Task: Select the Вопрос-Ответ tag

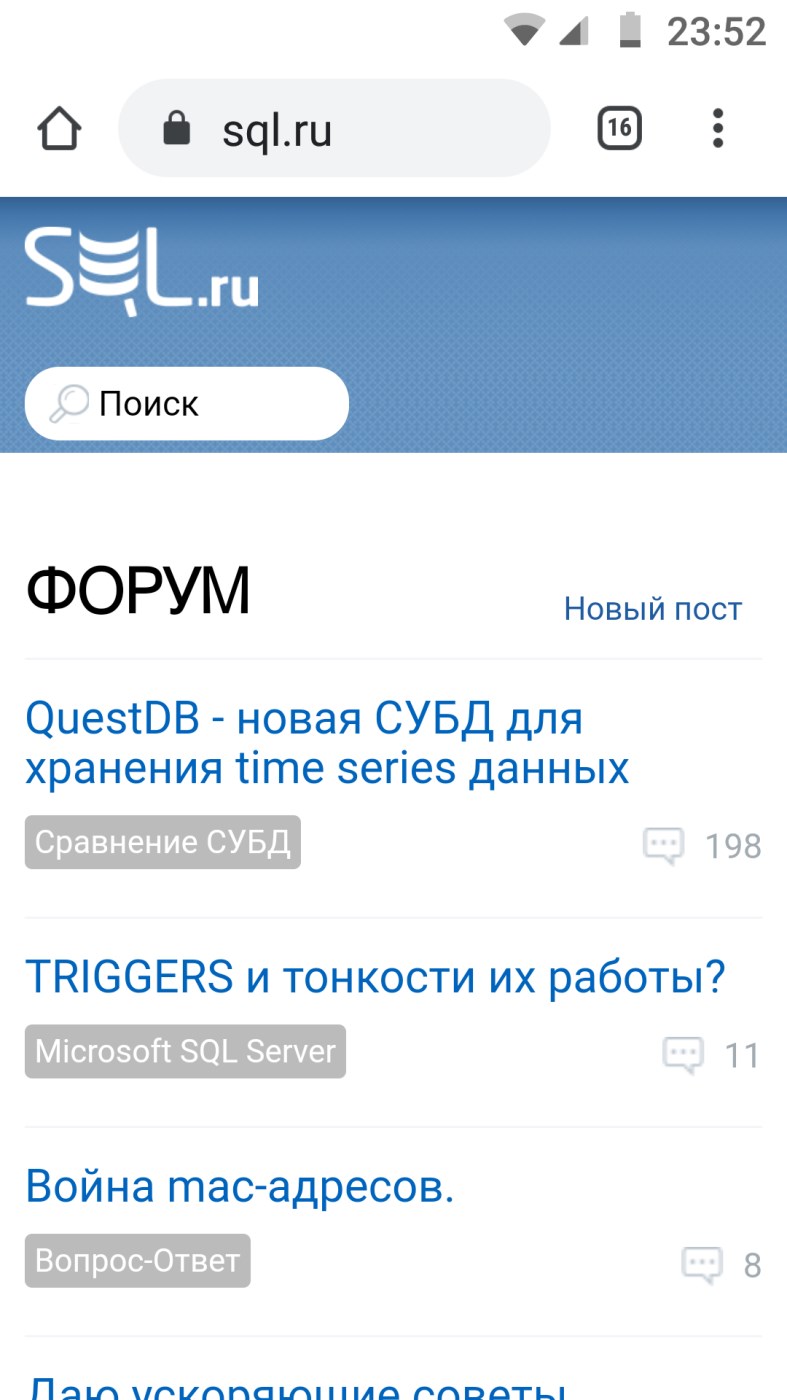Action: (138, 1261)
